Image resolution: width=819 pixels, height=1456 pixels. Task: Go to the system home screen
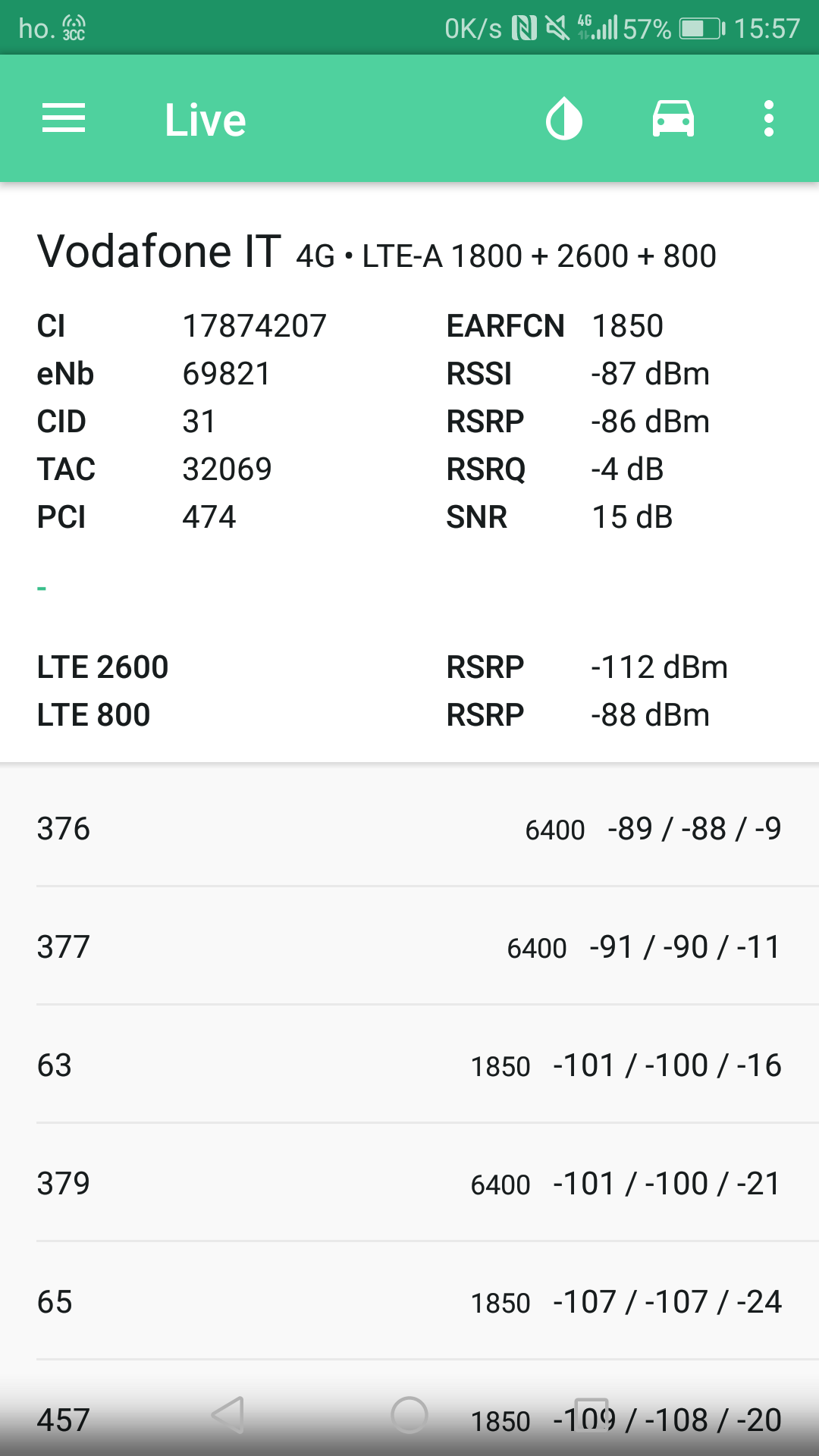coord(409,1415)
